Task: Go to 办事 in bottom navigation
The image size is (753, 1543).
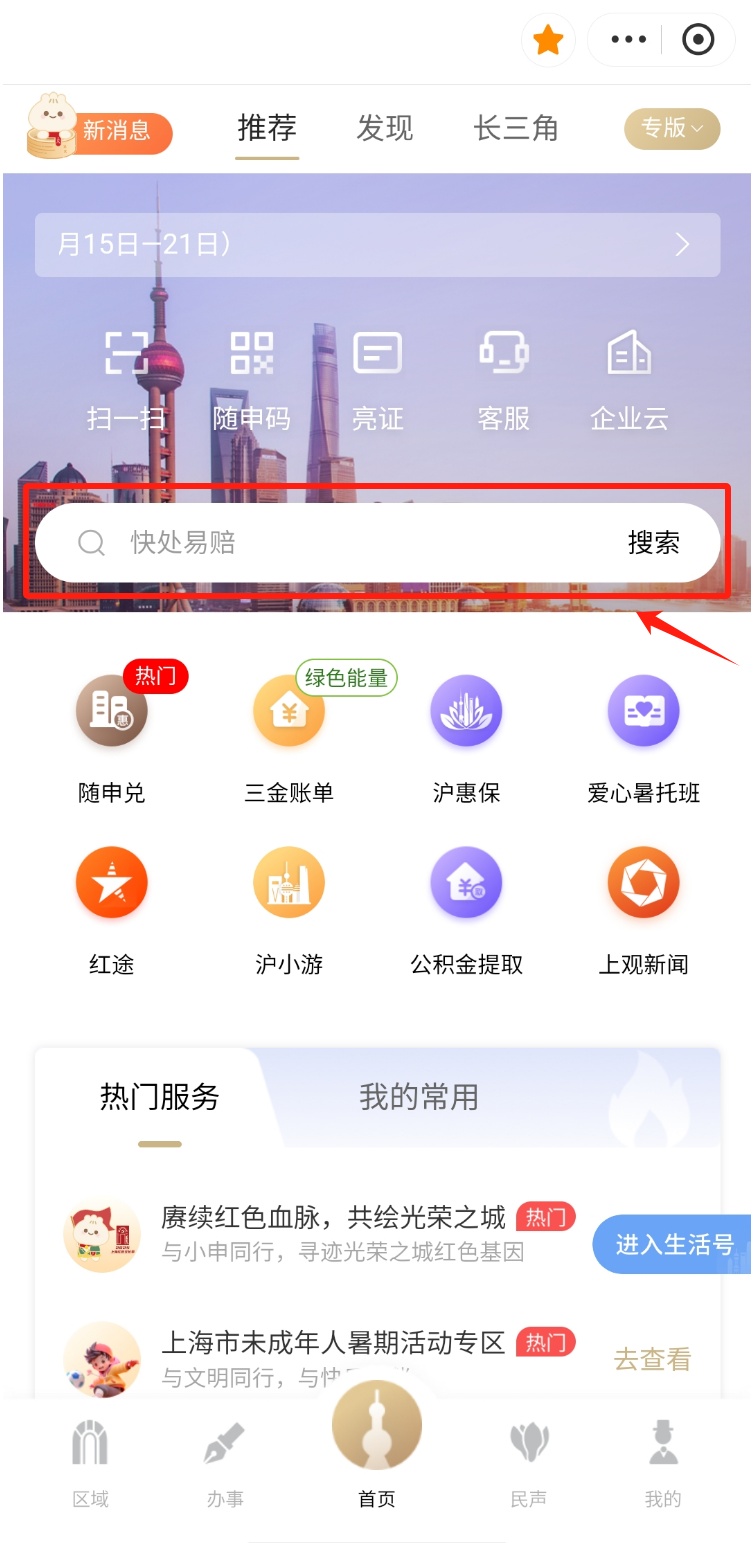Action: point(225,1463)
